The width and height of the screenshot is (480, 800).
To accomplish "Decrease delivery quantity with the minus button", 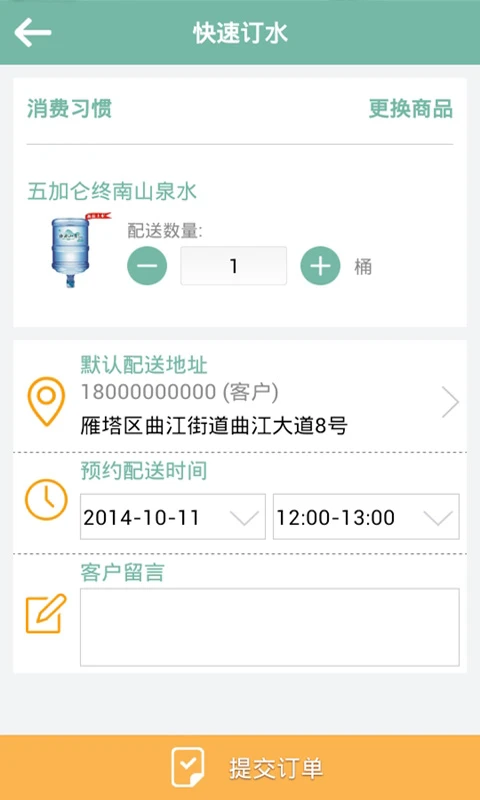I will (147, 265).
